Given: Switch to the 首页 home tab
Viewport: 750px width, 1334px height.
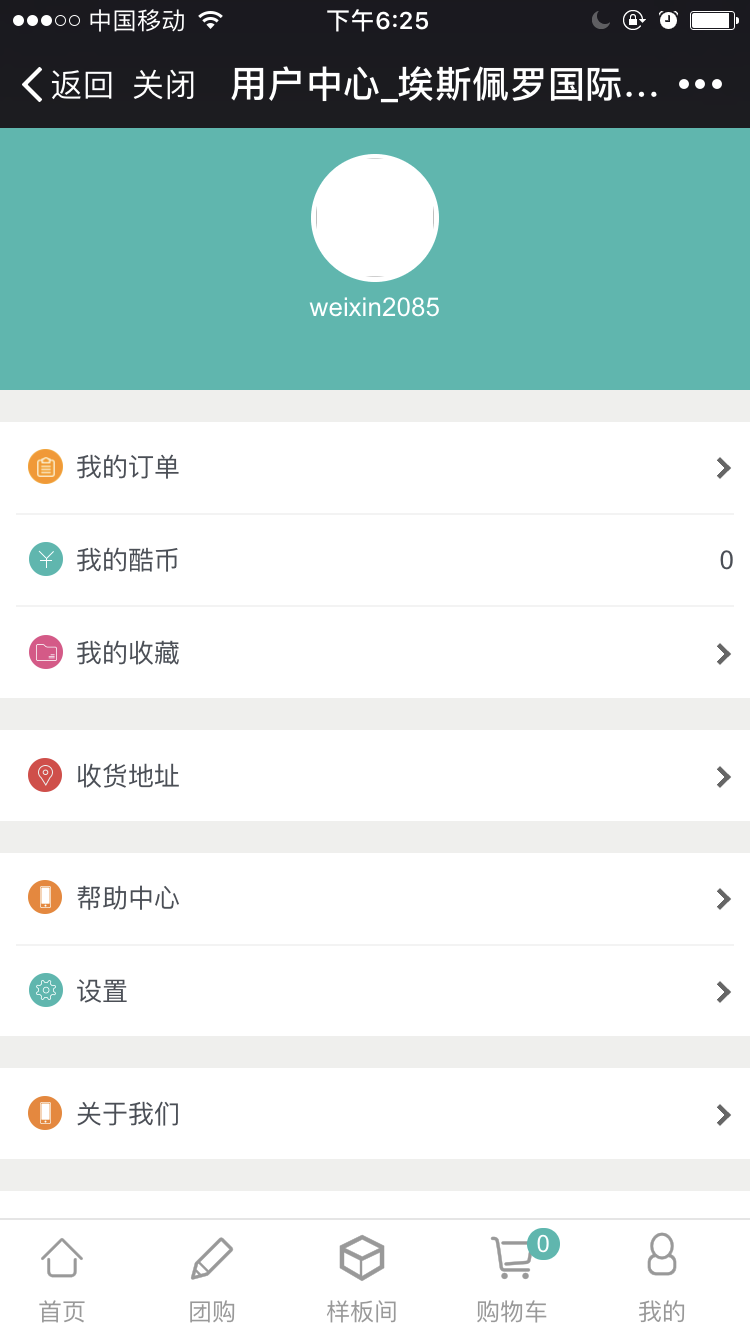Looking at the screenshot, I should tap(62, 1278).
